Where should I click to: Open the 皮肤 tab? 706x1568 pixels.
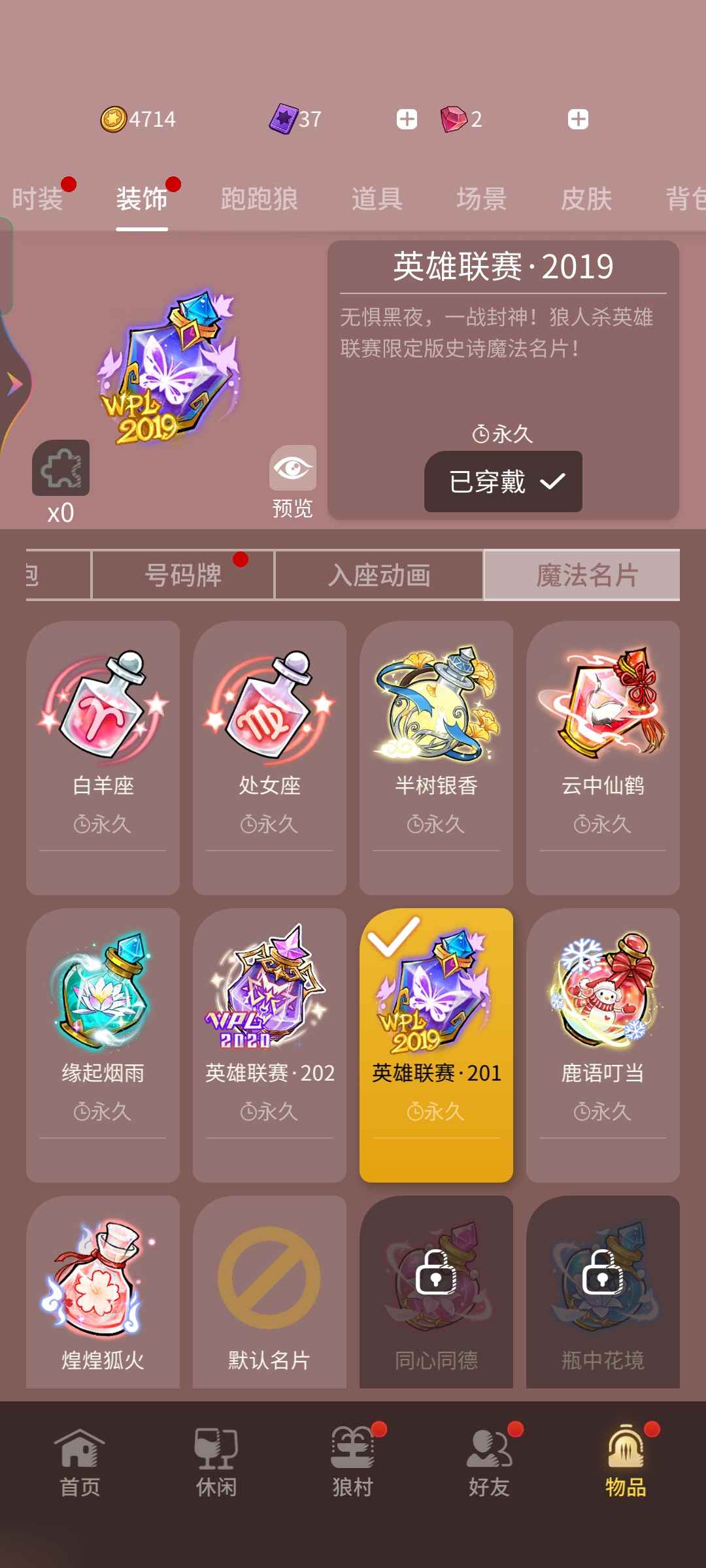point(586,199)
